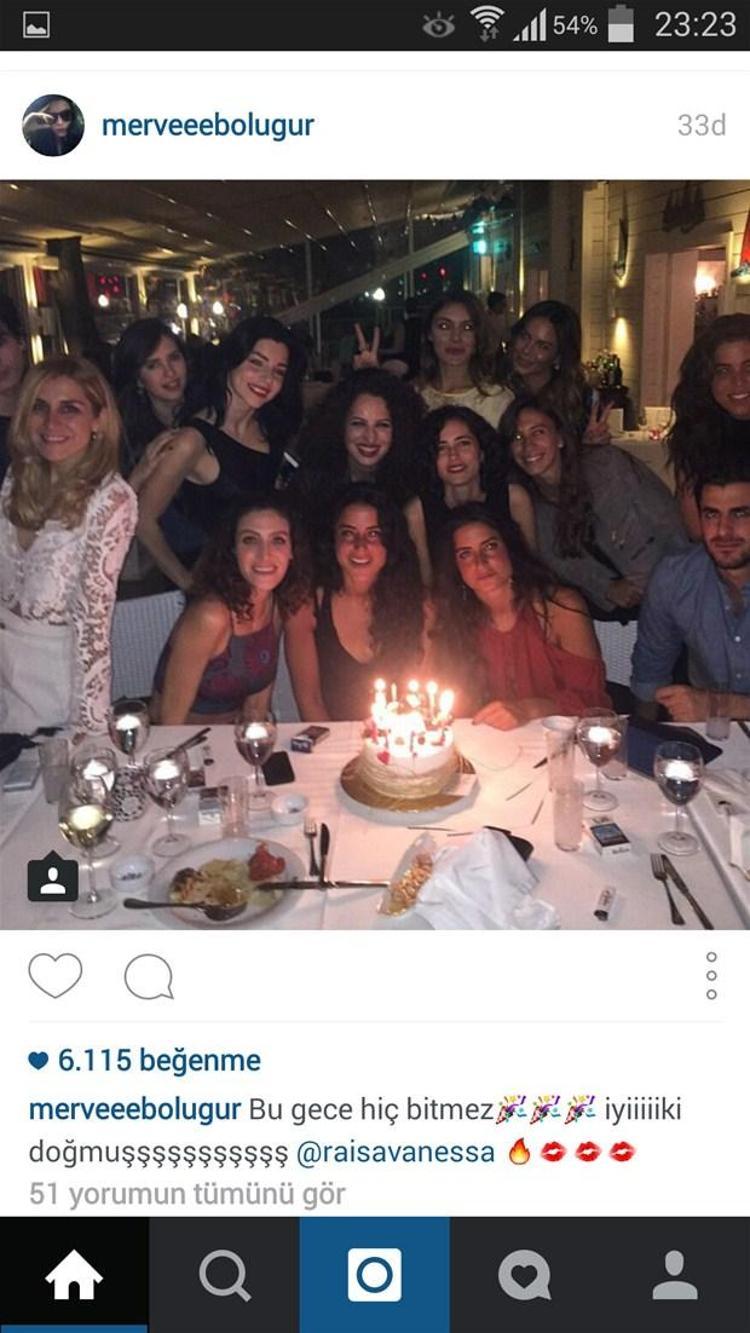
Task: Switch to the Profile tab
Action: (675, 1275)
